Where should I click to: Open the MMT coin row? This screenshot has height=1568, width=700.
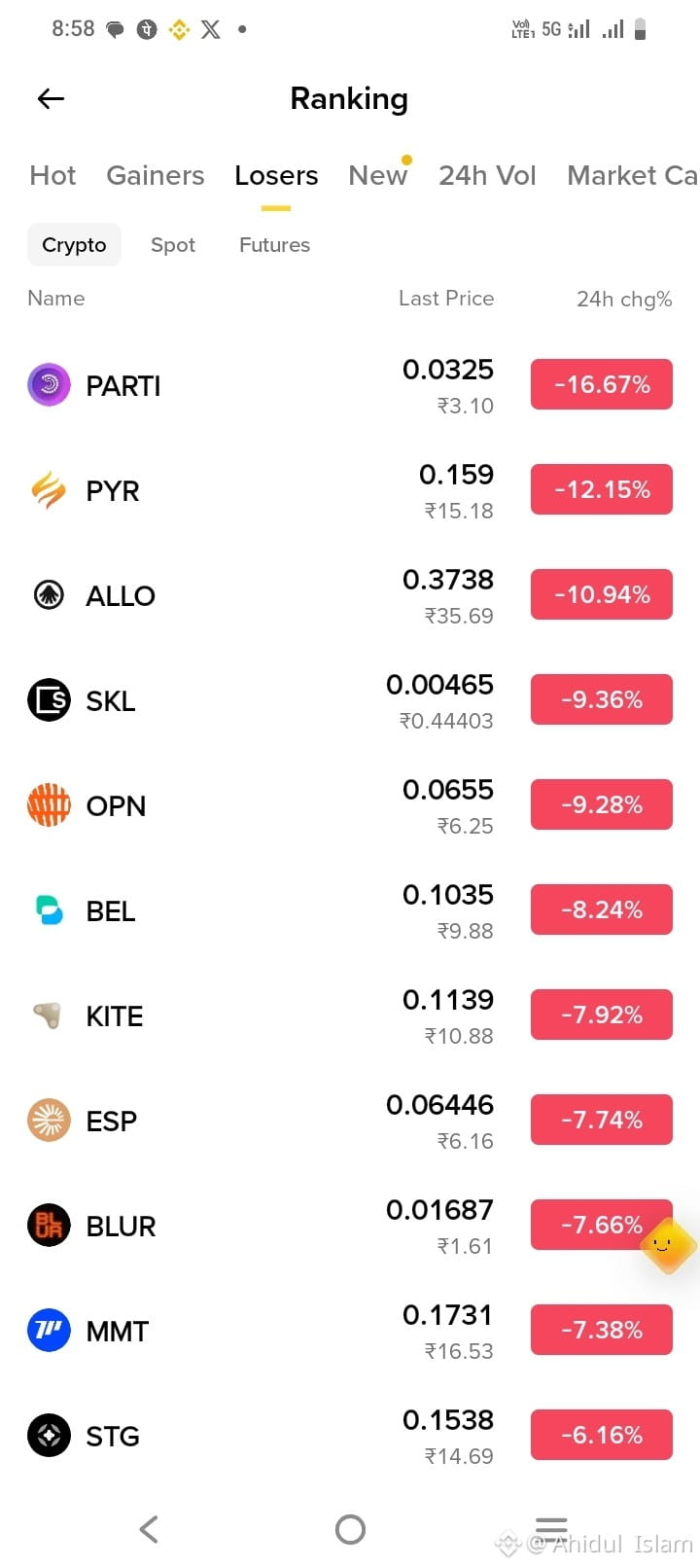[x=350, y=1331]
